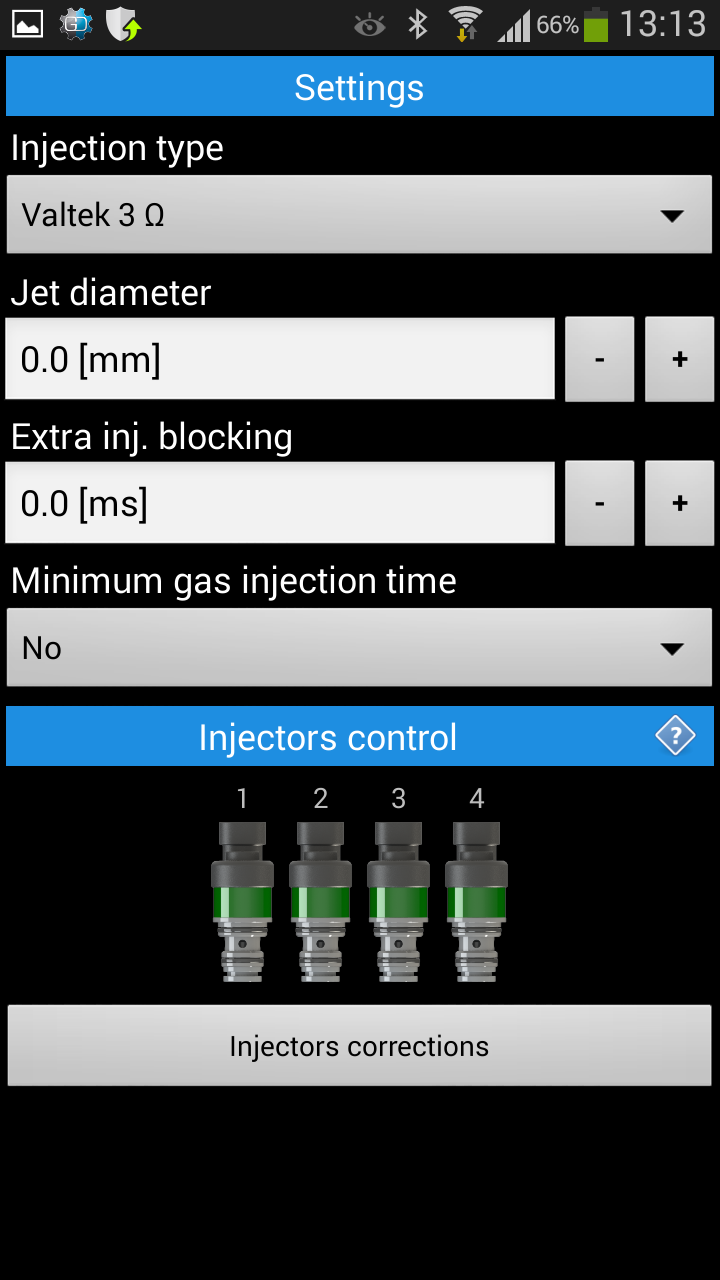720x1280 pixels.
Task: Decrease the Jet diameter with minus
Action: point(600,359)
